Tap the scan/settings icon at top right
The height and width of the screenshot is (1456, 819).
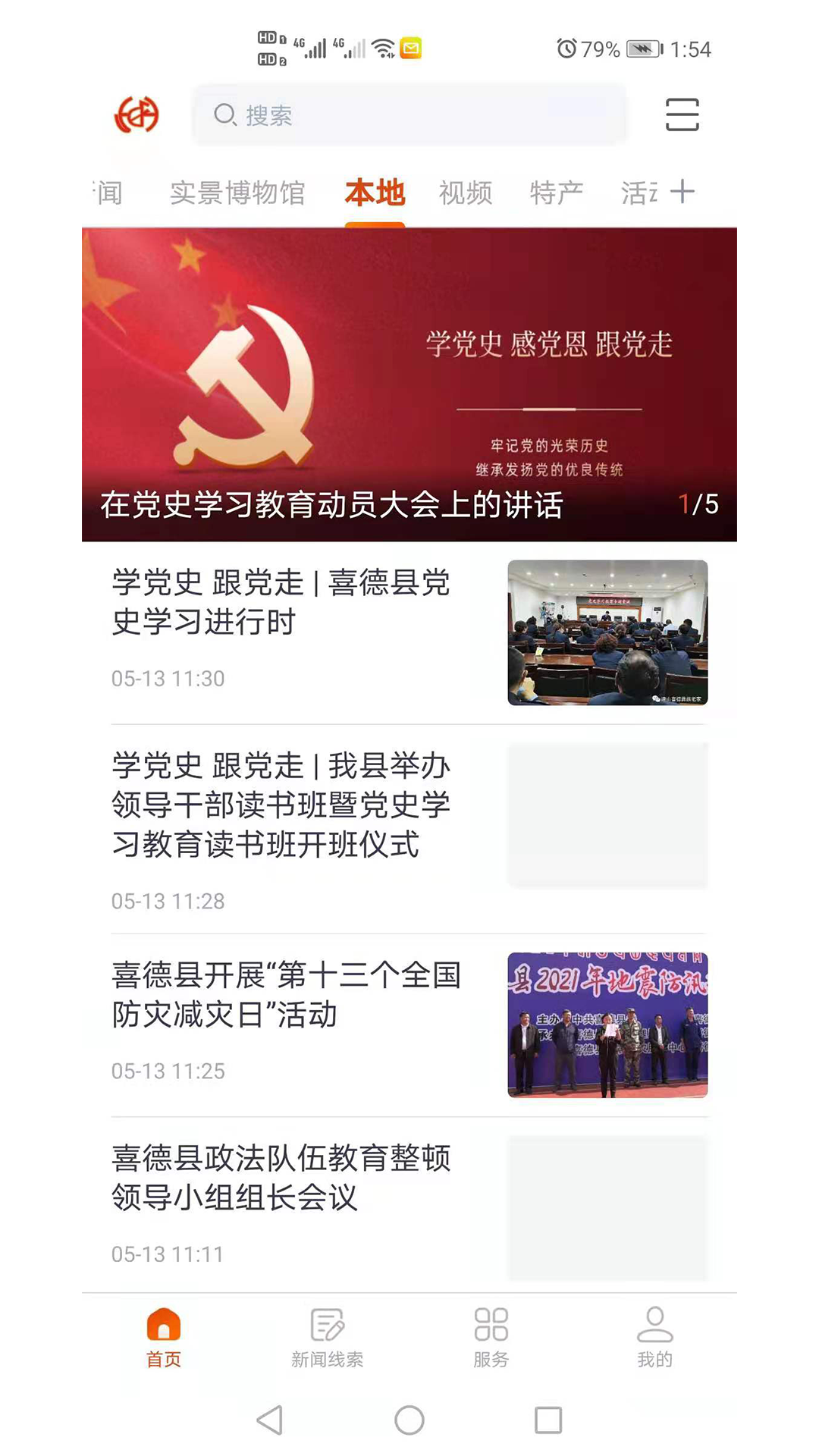pos(680,115)
